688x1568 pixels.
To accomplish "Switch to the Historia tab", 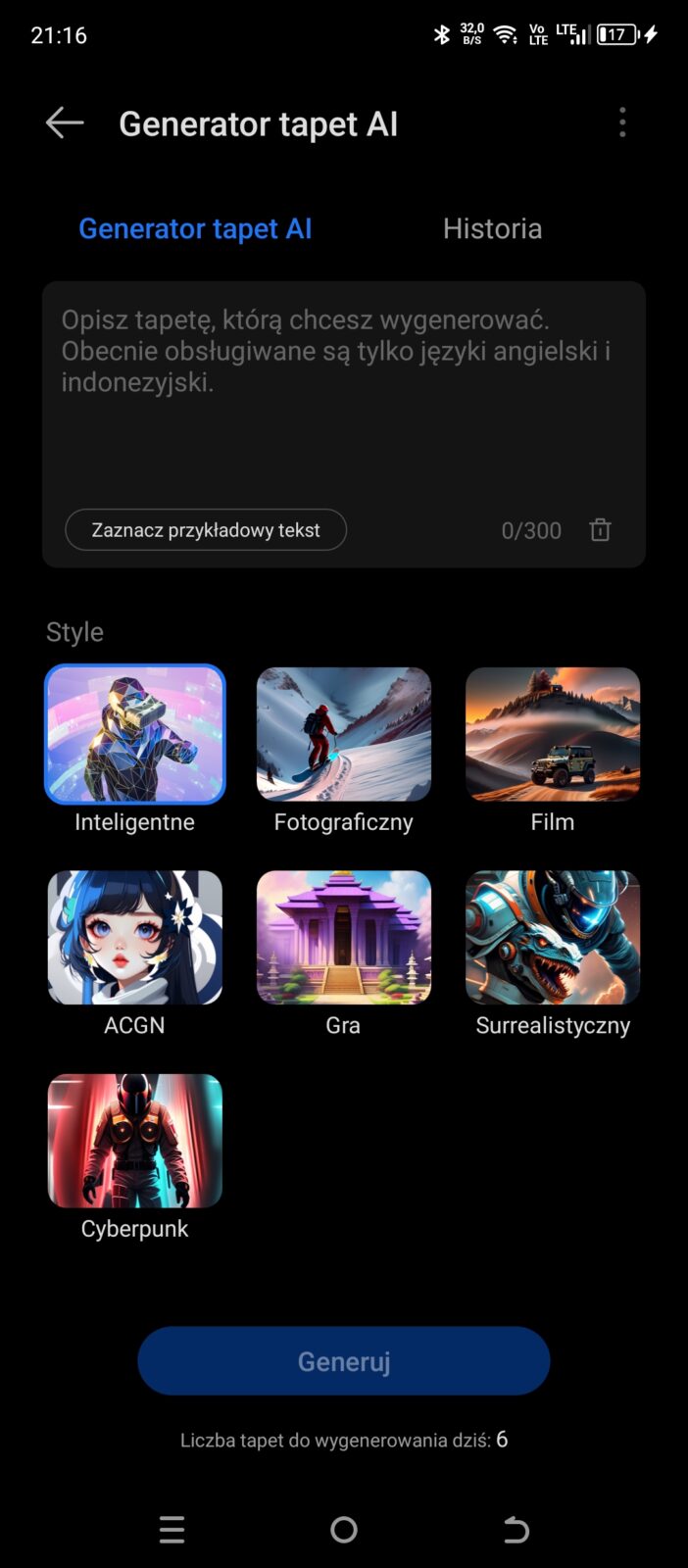I will (x=492, y=228).
